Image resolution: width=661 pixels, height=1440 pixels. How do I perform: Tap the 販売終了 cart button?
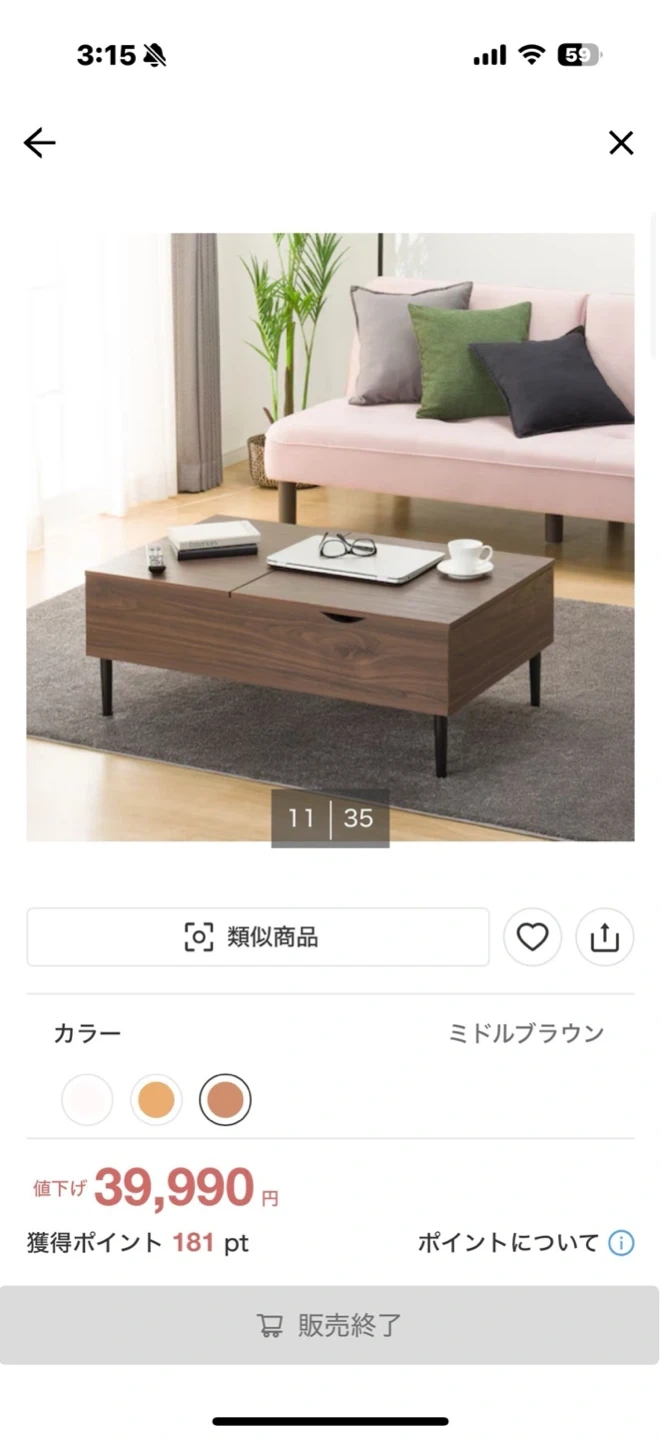330,1325
